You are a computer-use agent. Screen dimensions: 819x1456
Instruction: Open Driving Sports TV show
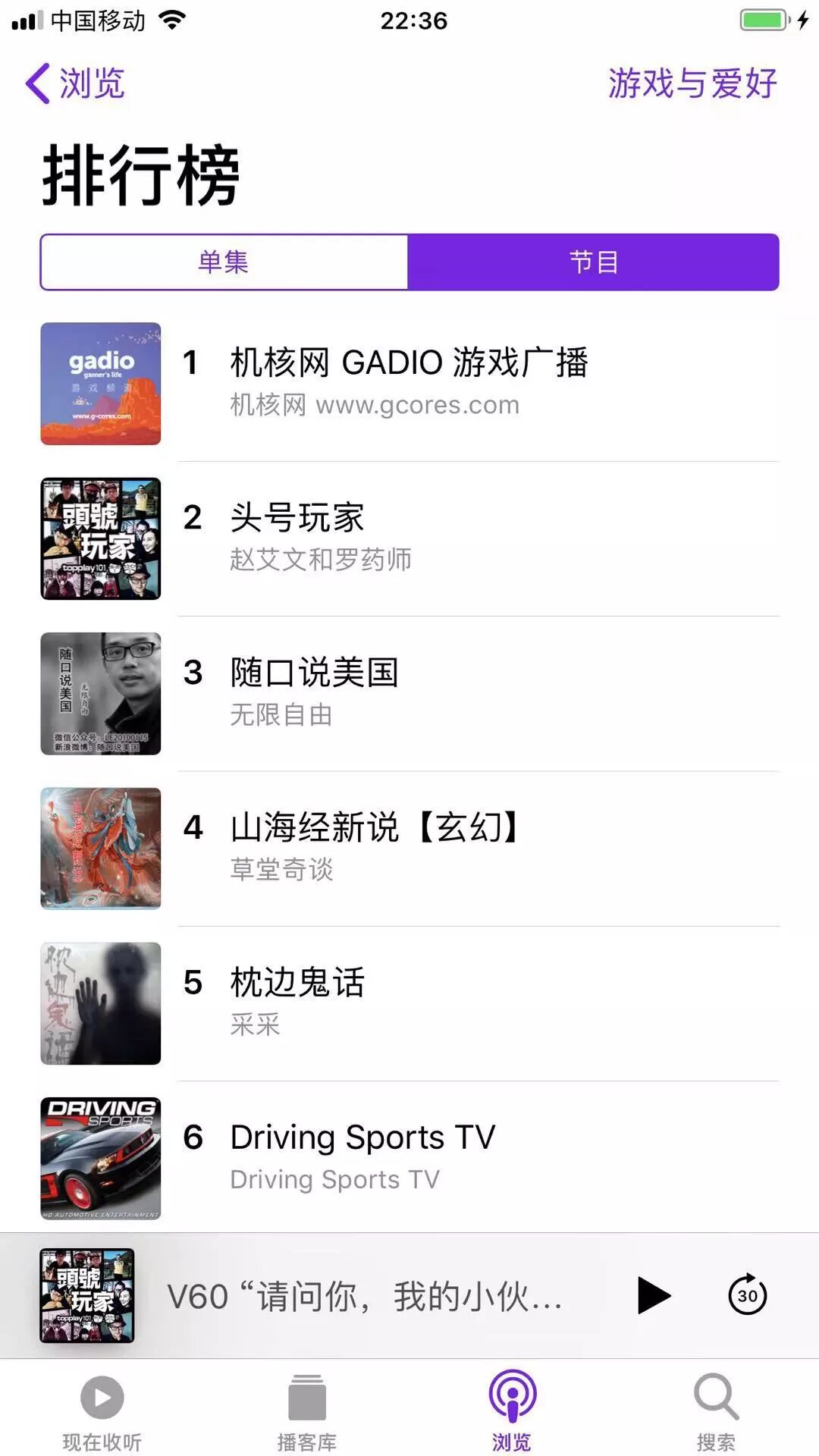[x=409, y=1157]
